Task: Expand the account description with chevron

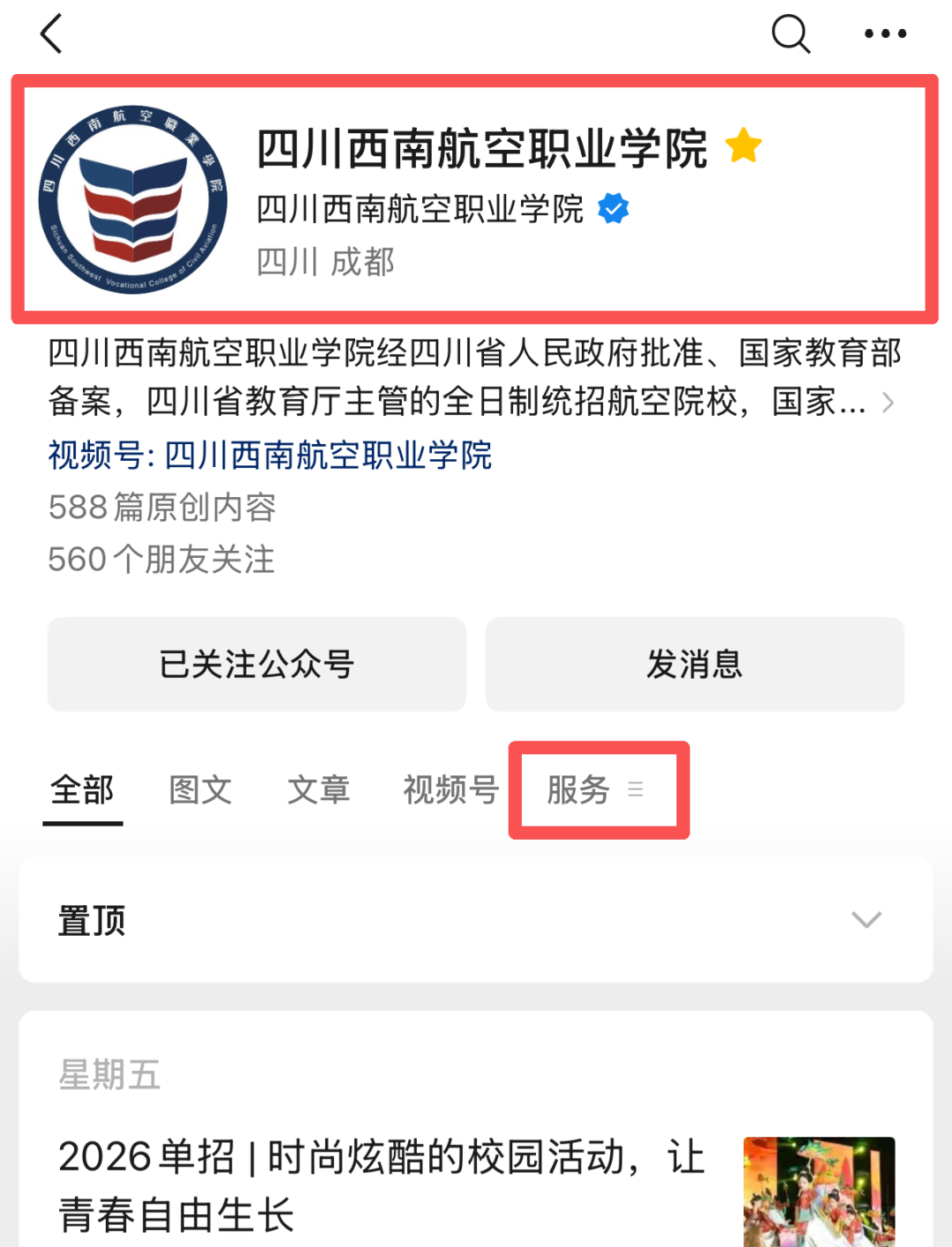Action: tap(888, 403)
